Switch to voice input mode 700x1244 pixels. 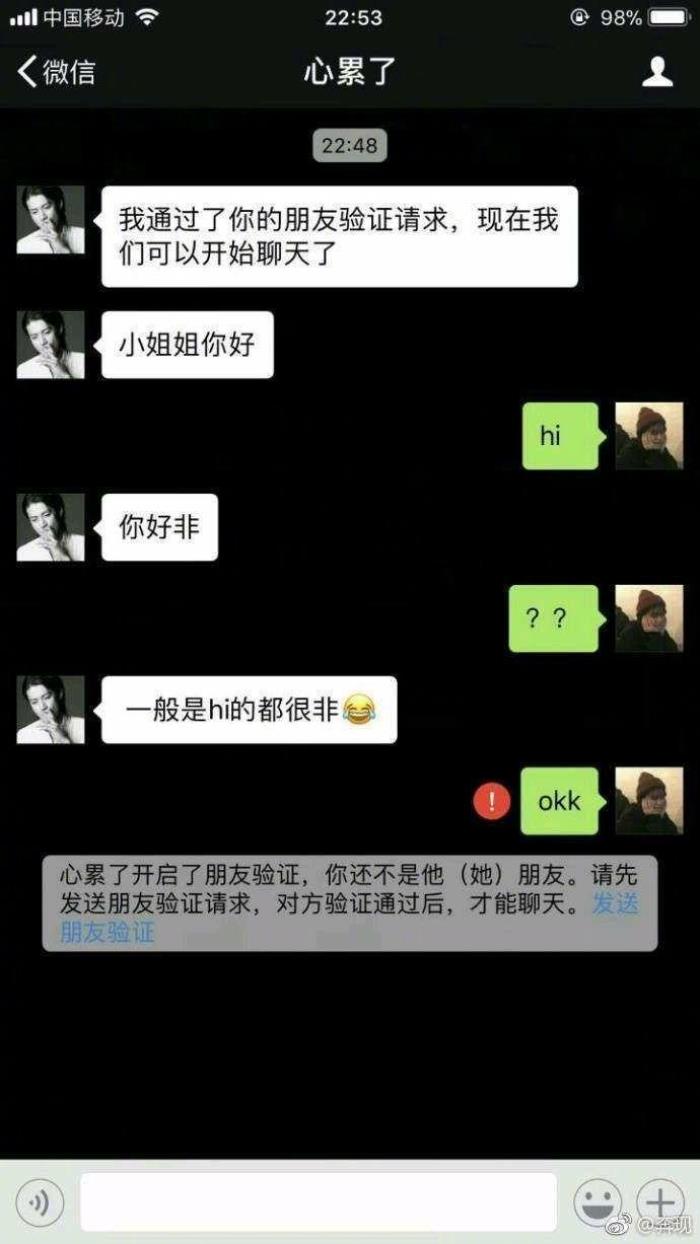[40, 1202]
